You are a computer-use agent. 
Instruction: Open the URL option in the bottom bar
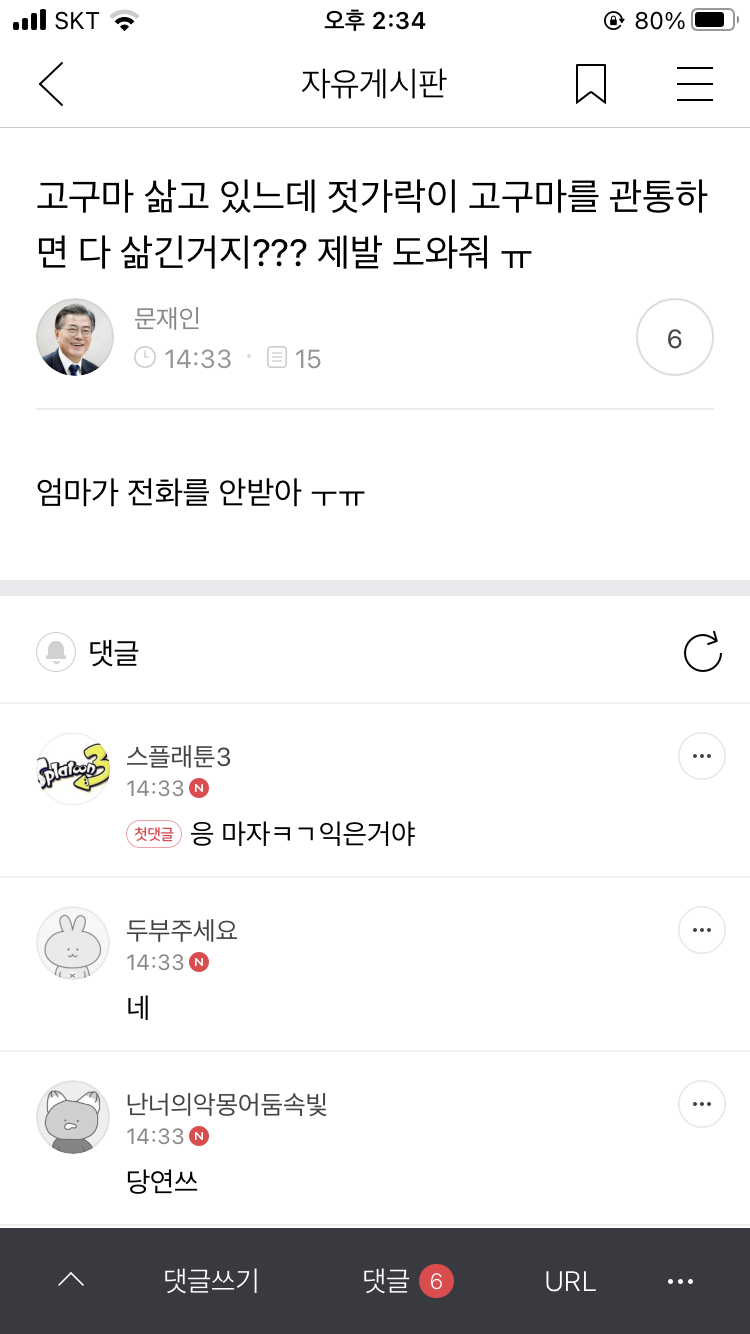(x=569, y=1281)
